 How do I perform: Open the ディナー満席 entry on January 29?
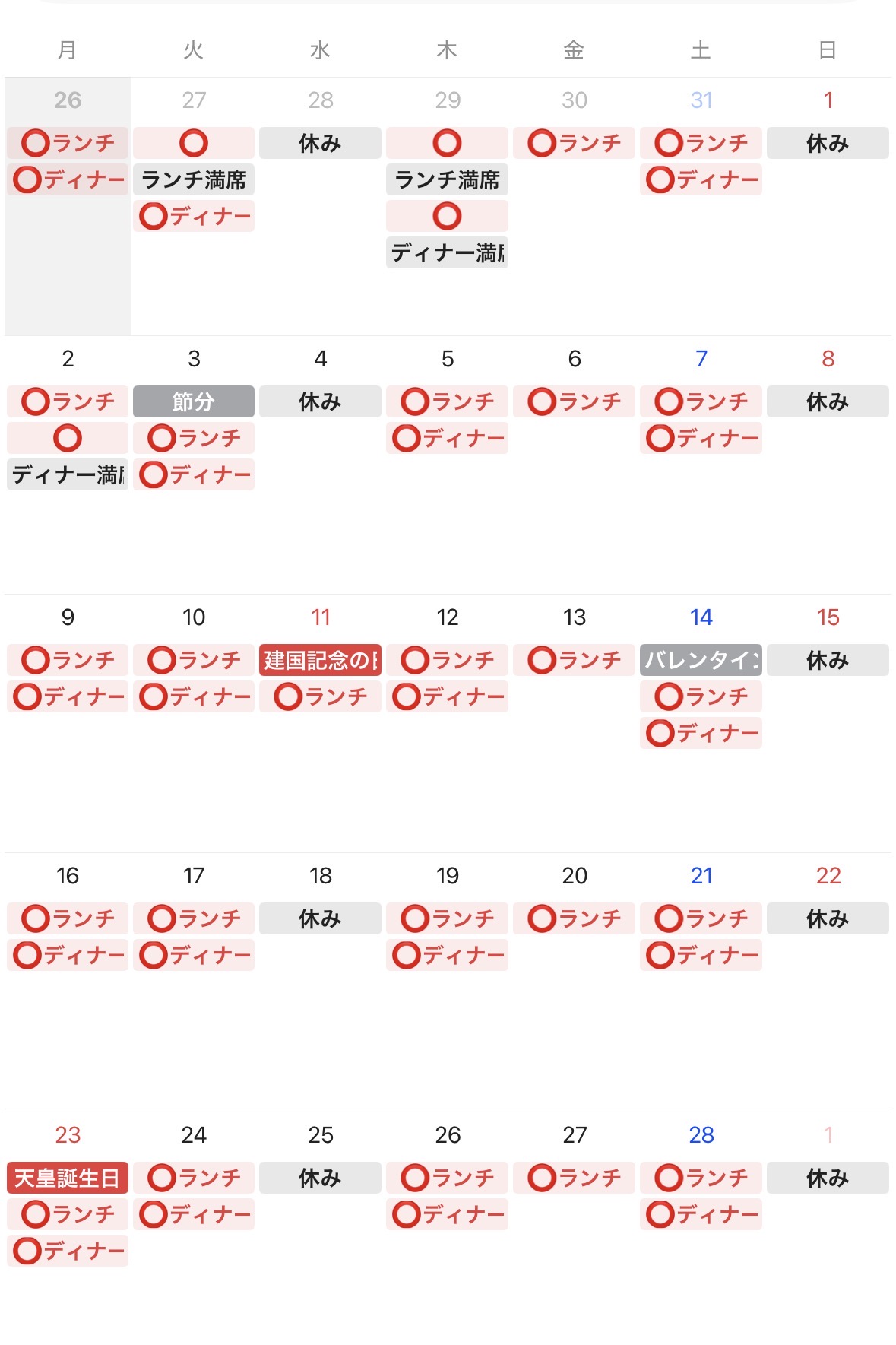447,254
